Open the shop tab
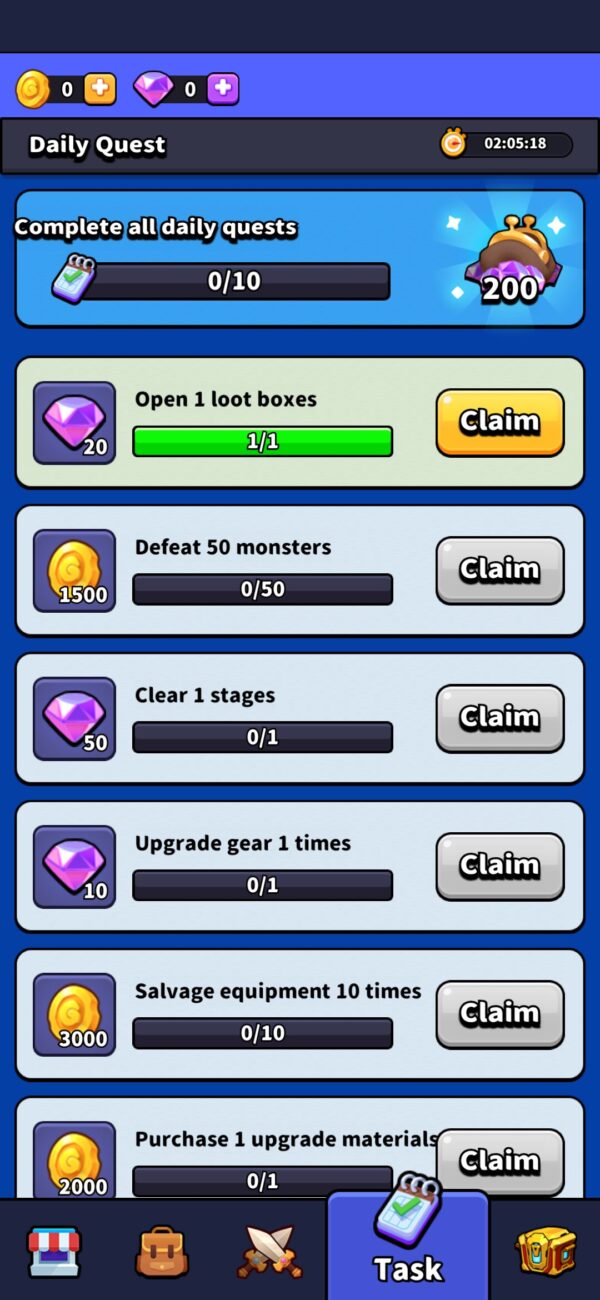 tap(54, 1251)
